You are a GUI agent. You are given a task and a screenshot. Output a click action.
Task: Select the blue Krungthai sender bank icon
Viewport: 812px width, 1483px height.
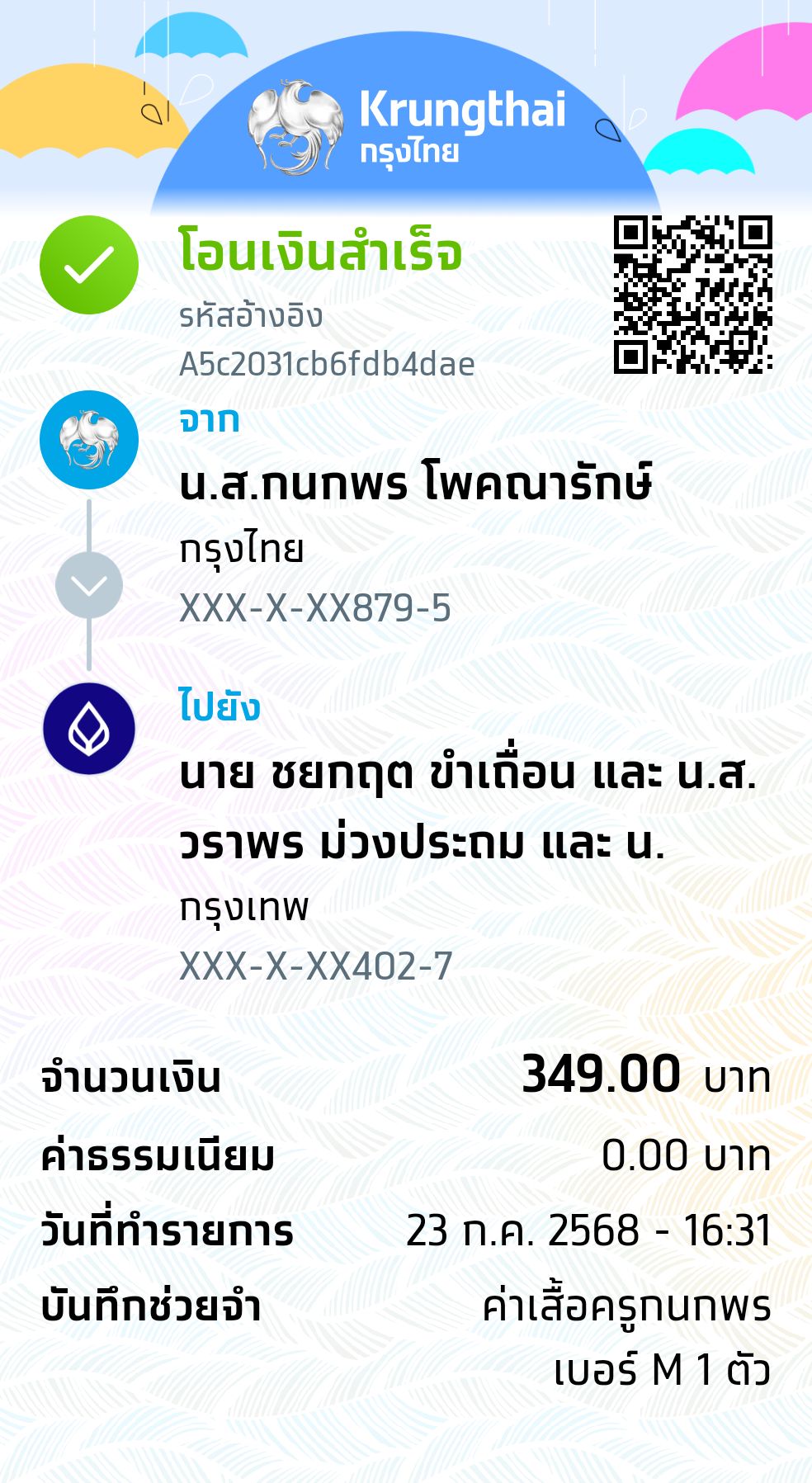pyautogui.click(x=88, y=439)
